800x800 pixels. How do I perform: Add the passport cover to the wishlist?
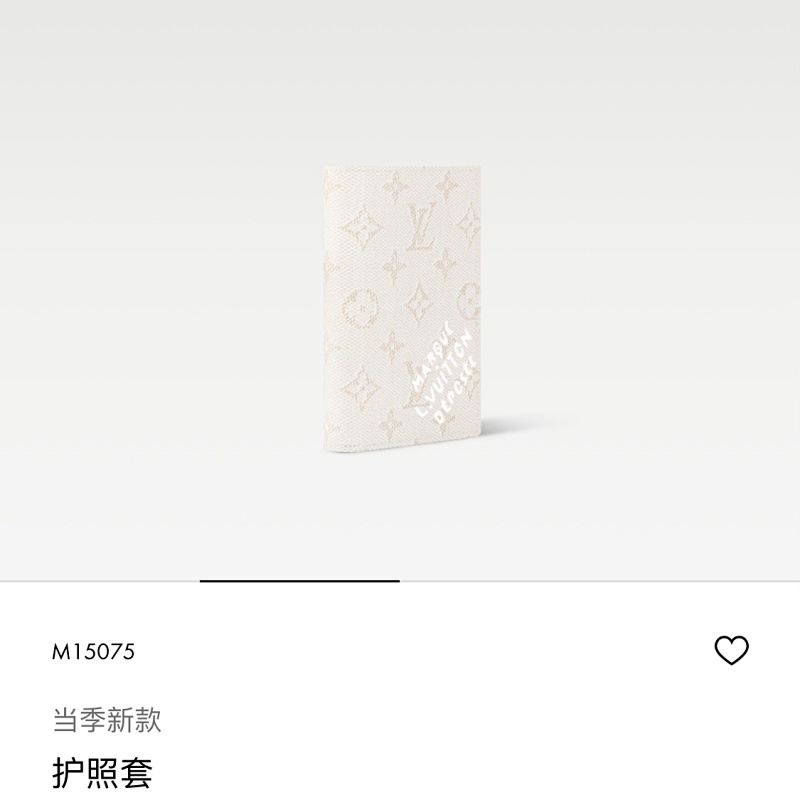pos(731,650)
